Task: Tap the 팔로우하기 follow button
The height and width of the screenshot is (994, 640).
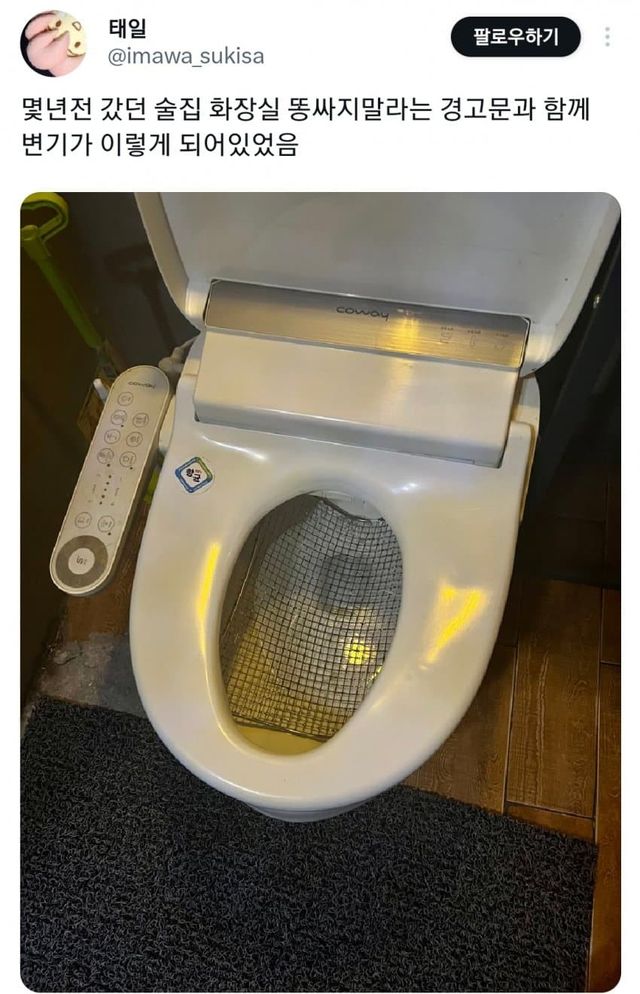Action: (x=515, y=38)
